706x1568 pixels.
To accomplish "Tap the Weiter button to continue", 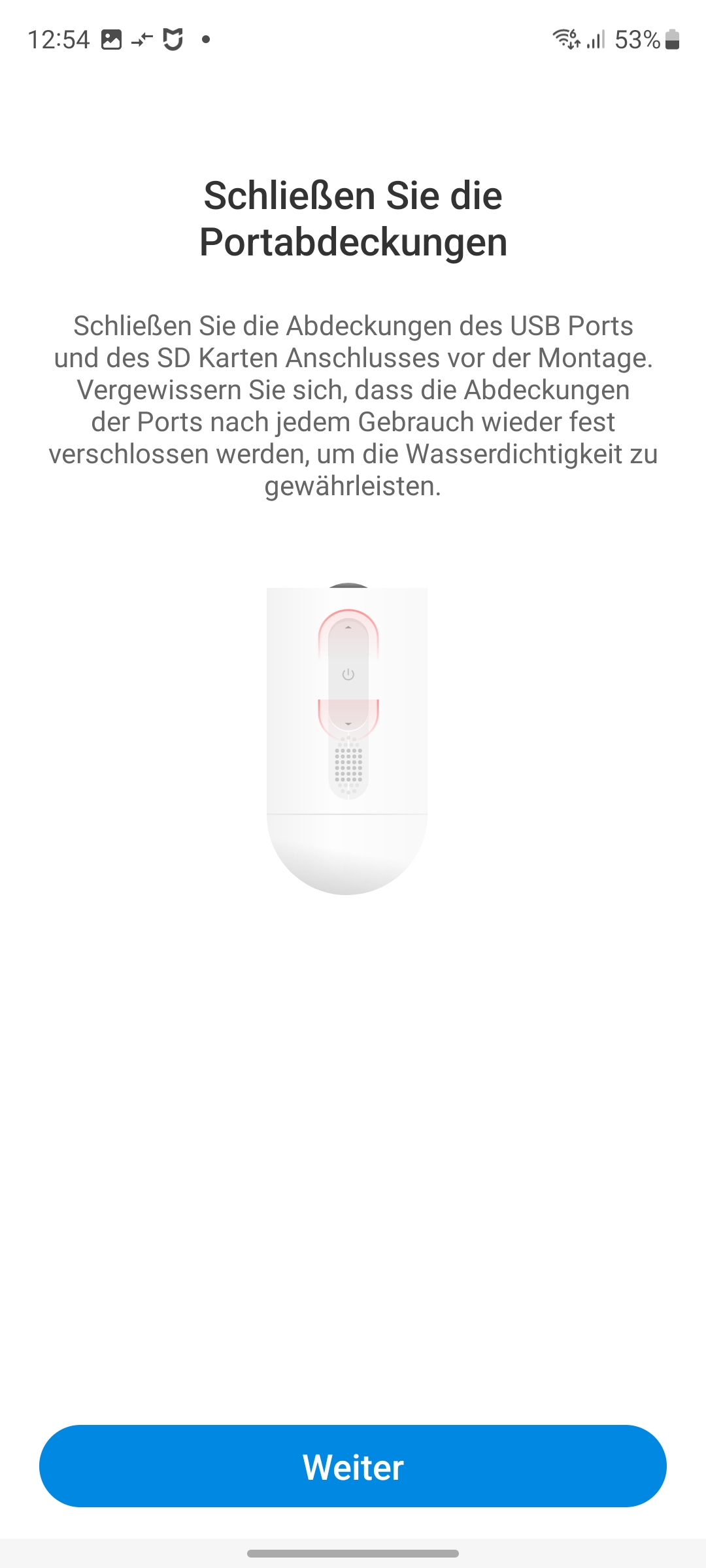I will click(x=353, y=1466).
